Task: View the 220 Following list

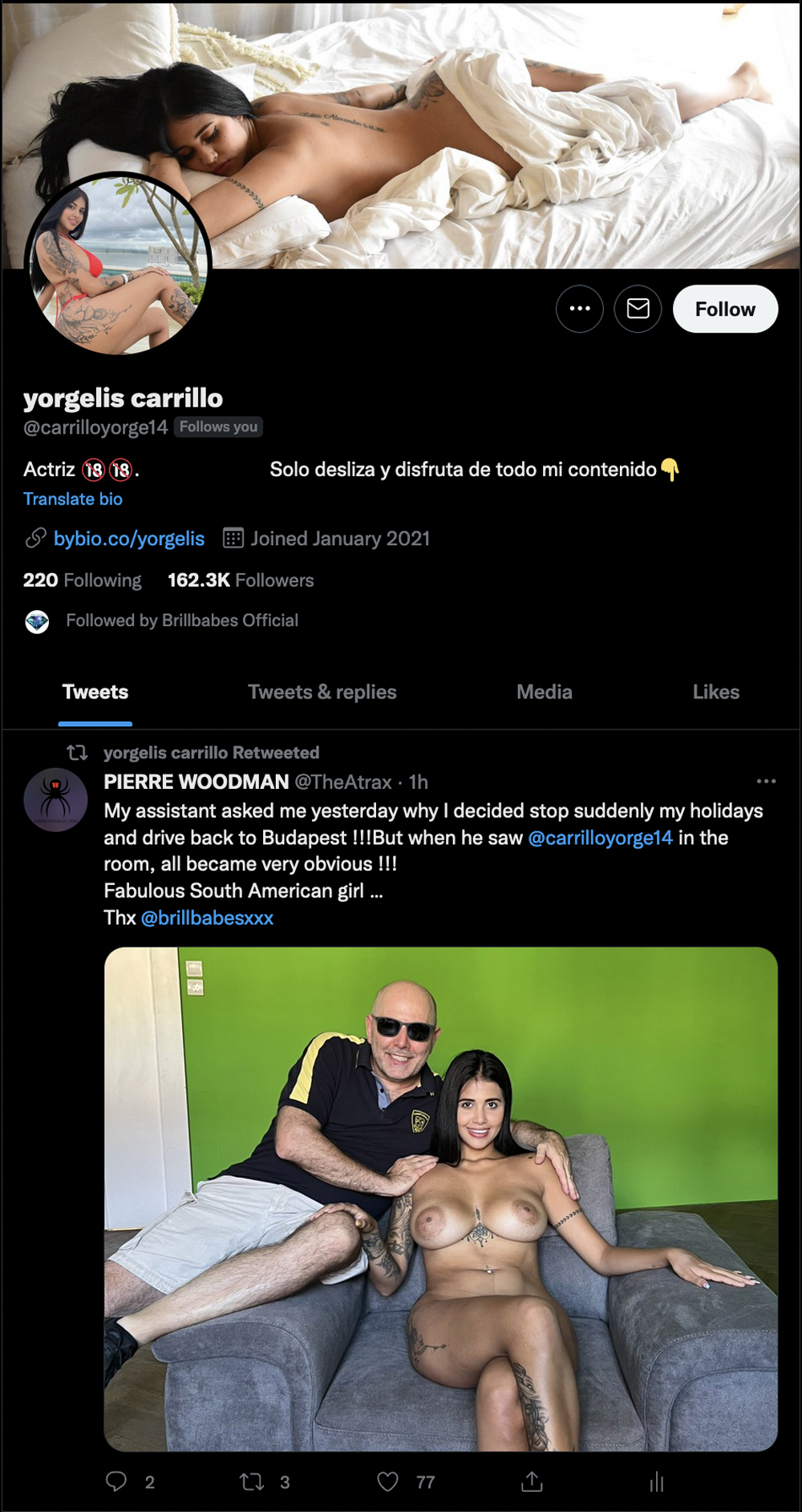Action: [82, 580]
